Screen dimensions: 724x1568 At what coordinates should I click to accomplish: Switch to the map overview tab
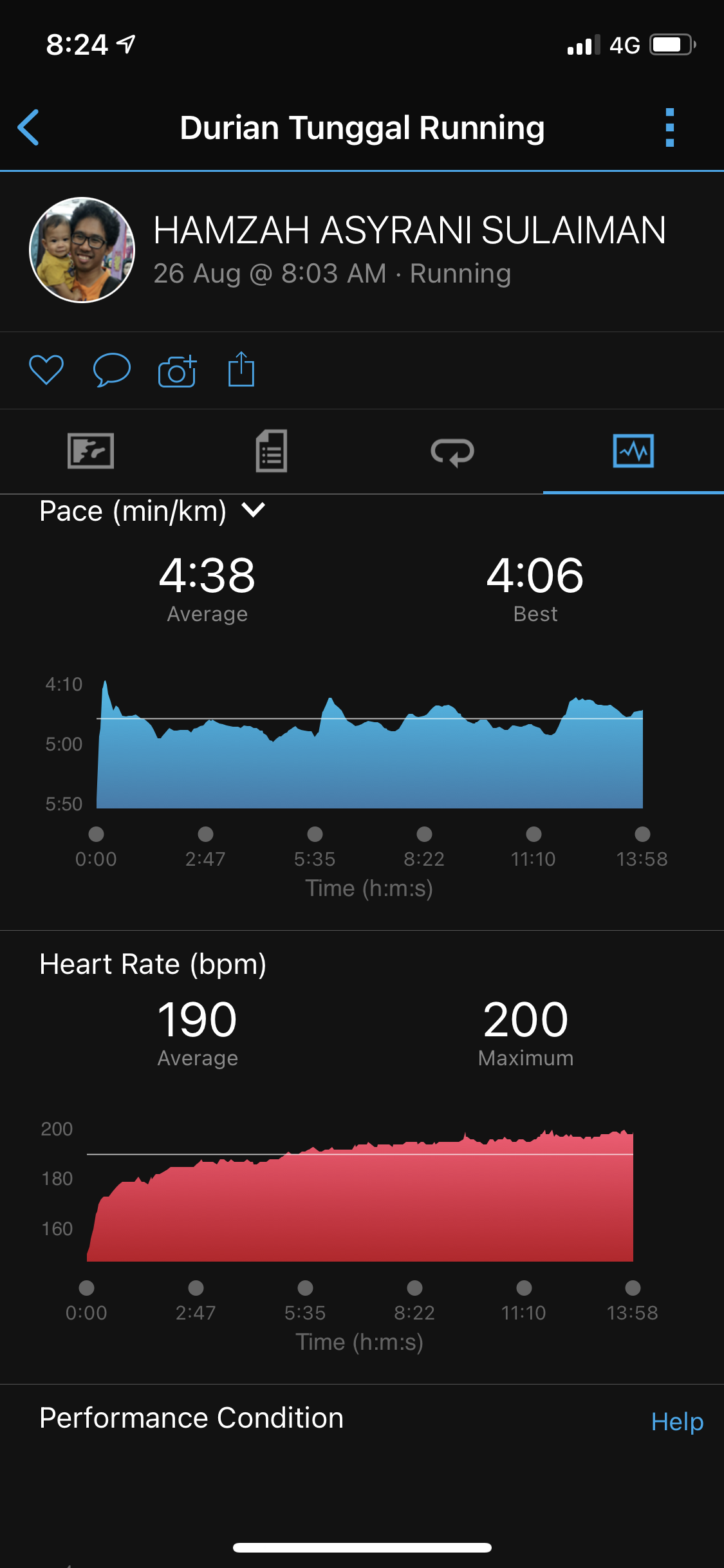[91, 451]
